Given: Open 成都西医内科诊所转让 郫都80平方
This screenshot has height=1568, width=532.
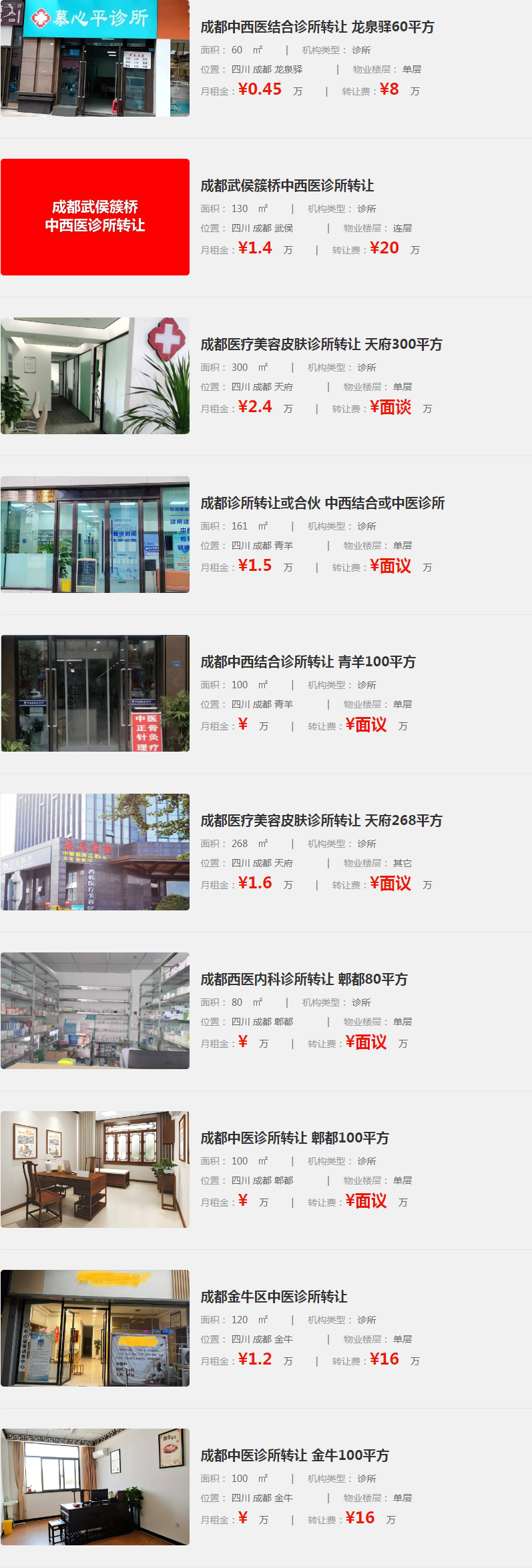Looking at the screenshot, I should (x=304, y=979).
